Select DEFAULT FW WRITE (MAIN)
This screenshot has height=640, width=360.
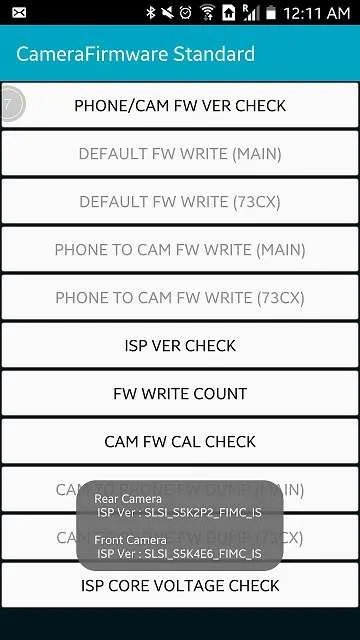180,153
